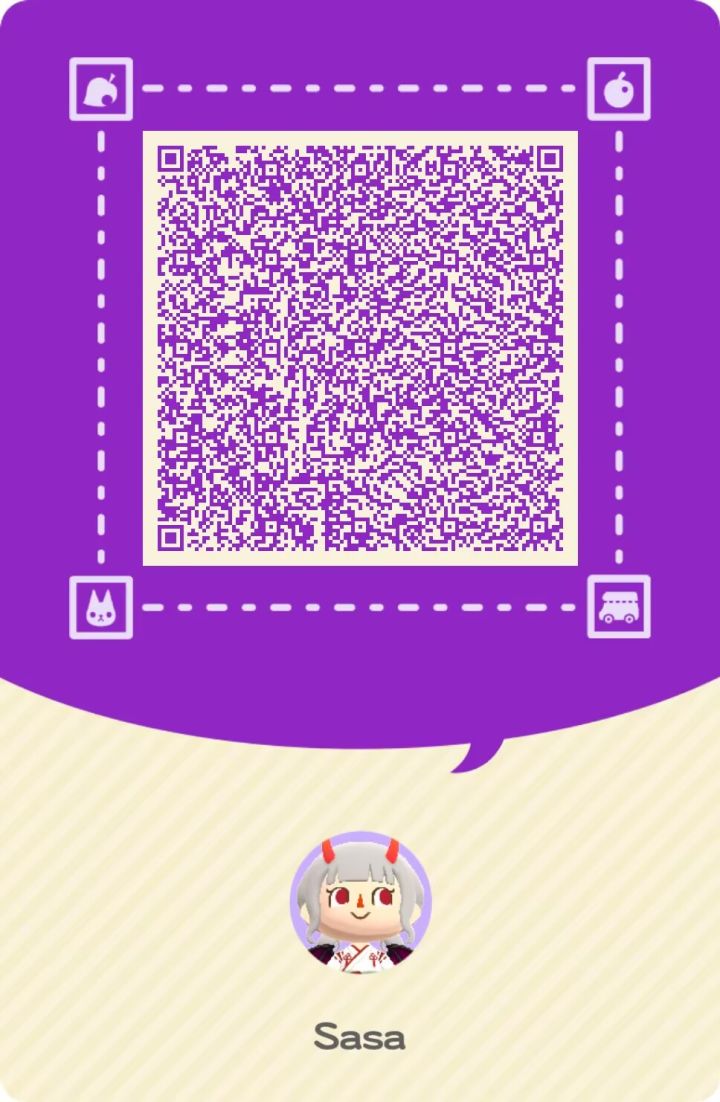Click the QR code to scan it
The image size is (720, 1102).
coord(360,346)
